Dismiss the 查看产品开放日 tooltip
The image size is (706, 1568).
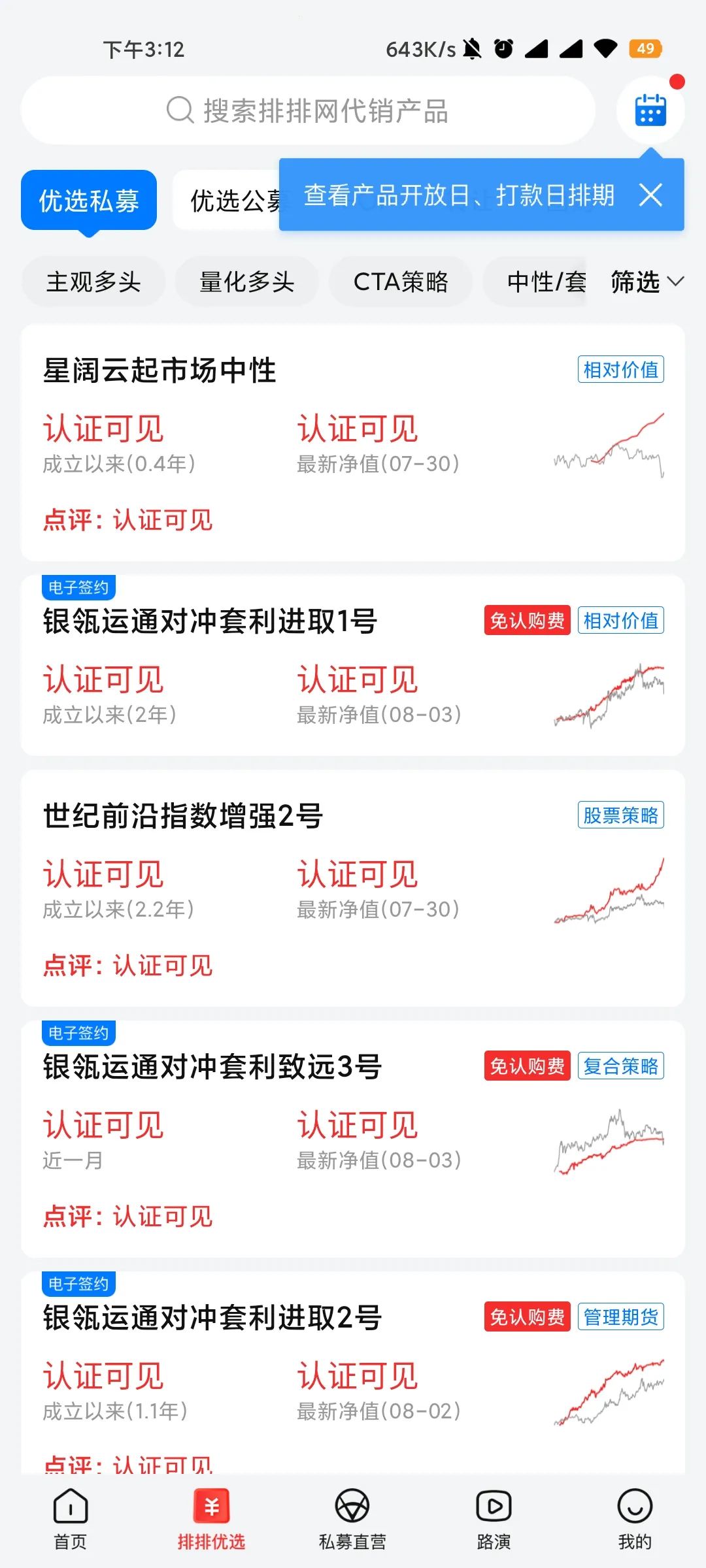click(650, 195)
